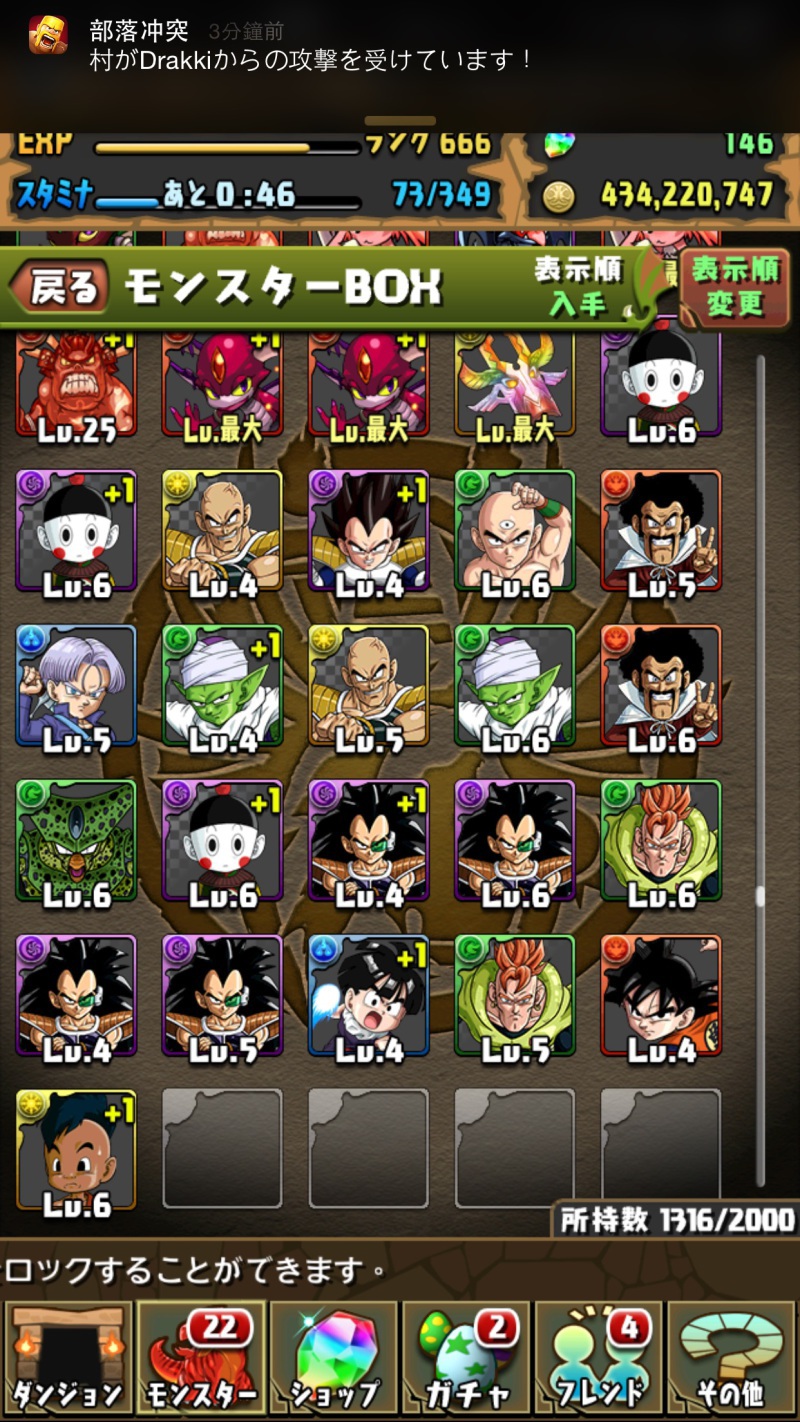Open the ダンジョン tab
The width and height of the screenshot is (800, 1422).
pyautogui.click(x=68, y=1358)
